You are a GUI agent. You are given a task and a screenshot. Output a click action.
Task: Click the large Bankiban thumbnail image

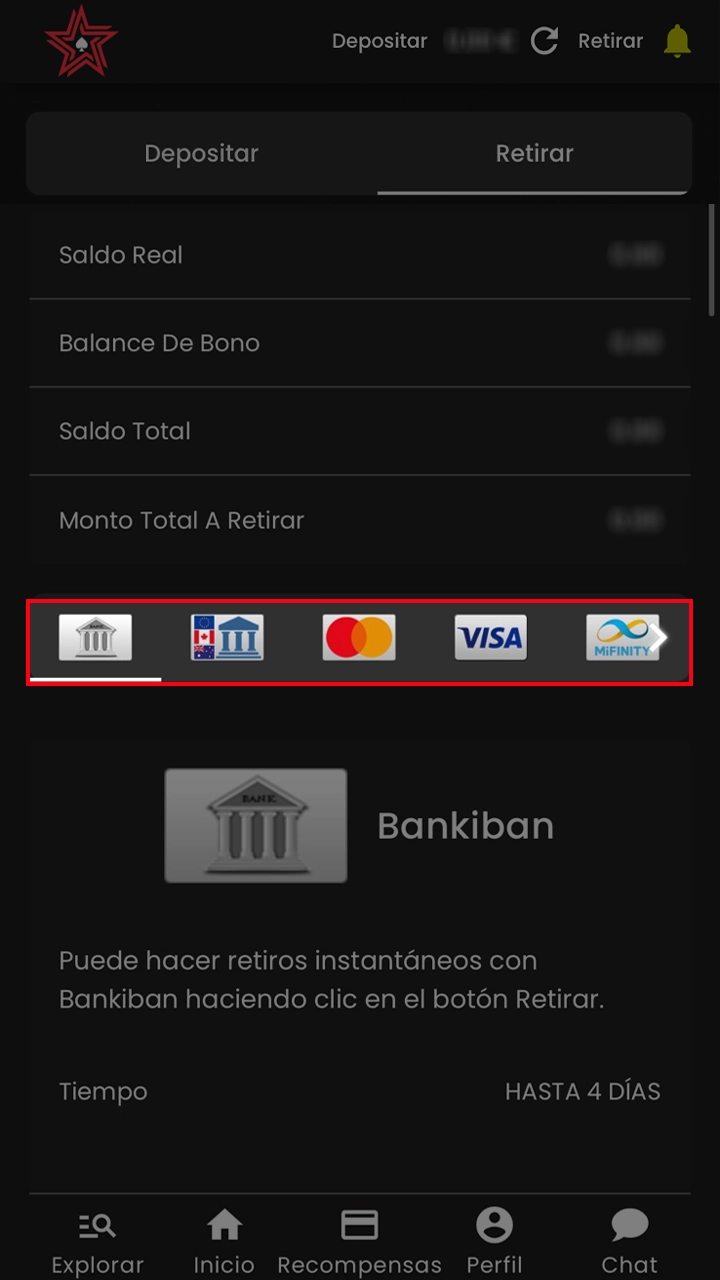tap(255, 826)
